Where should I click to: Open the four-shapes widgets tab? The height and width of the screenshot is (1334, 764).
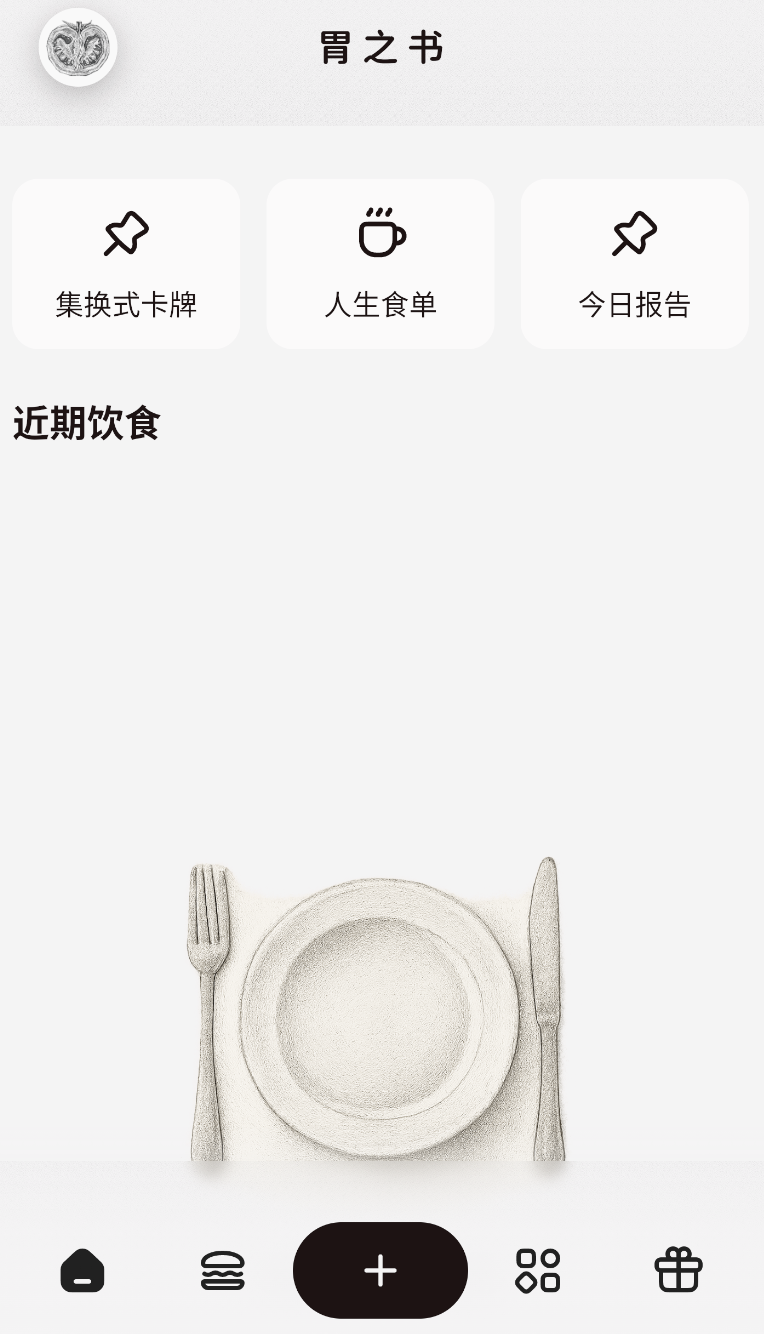[x=538, y=1271]
